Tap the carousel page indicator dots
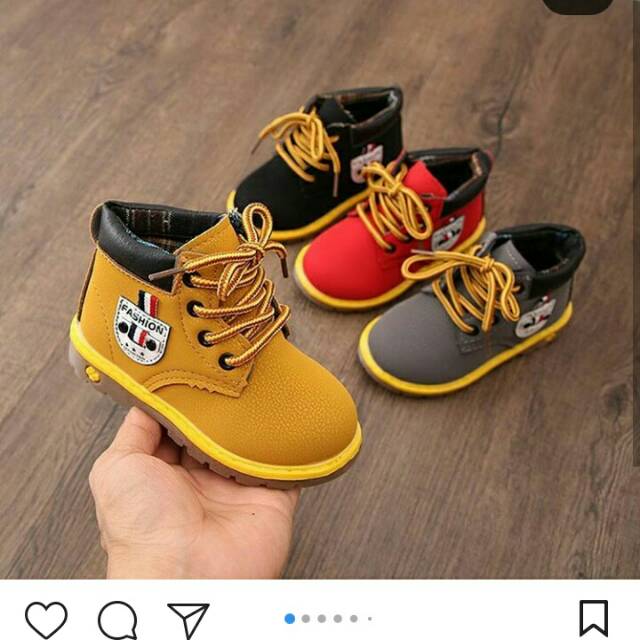 click(x=328, y=619)
